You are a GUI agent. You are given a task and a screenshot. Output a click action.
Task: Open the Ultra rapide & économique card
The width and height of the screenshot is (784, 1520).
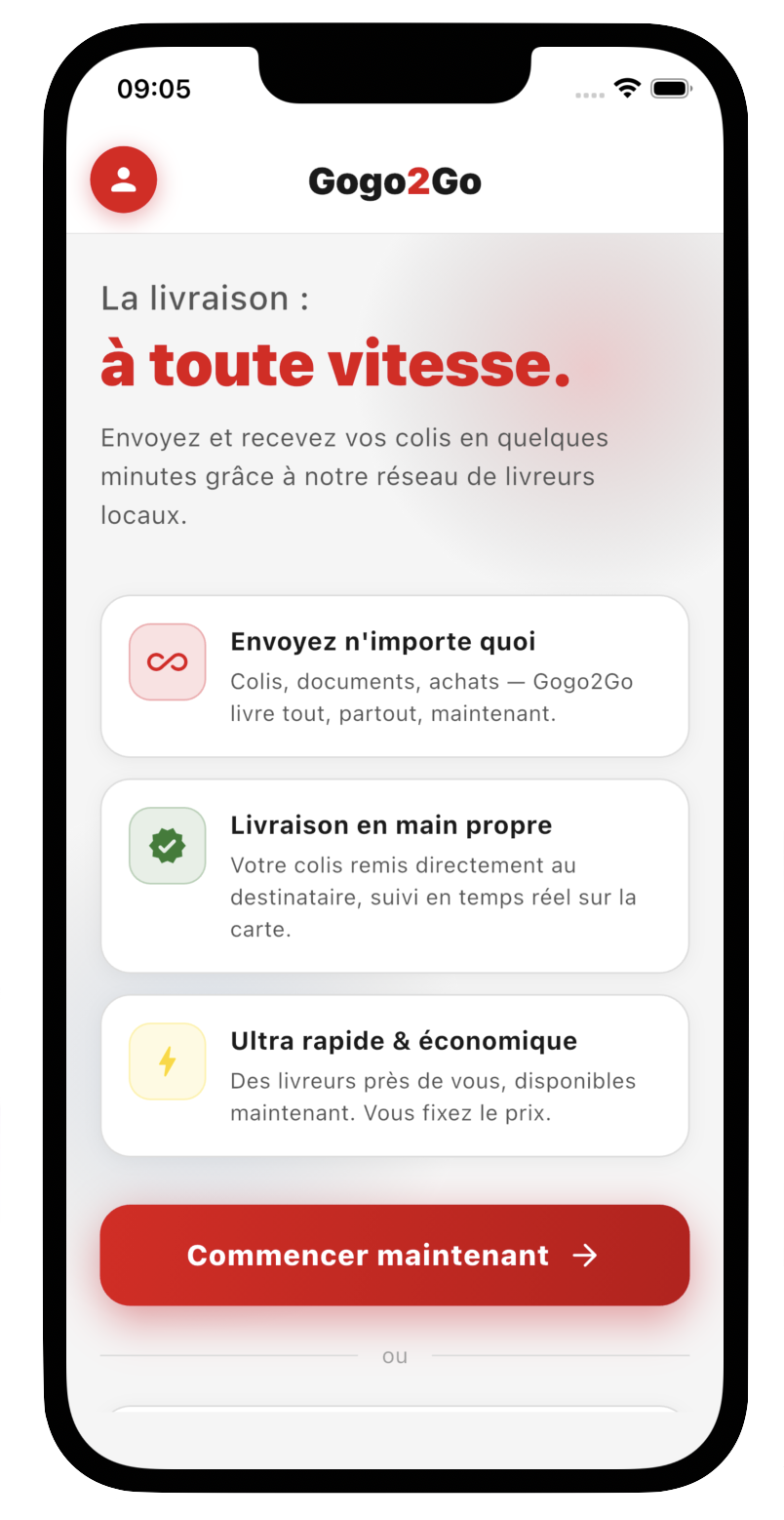394,1075
